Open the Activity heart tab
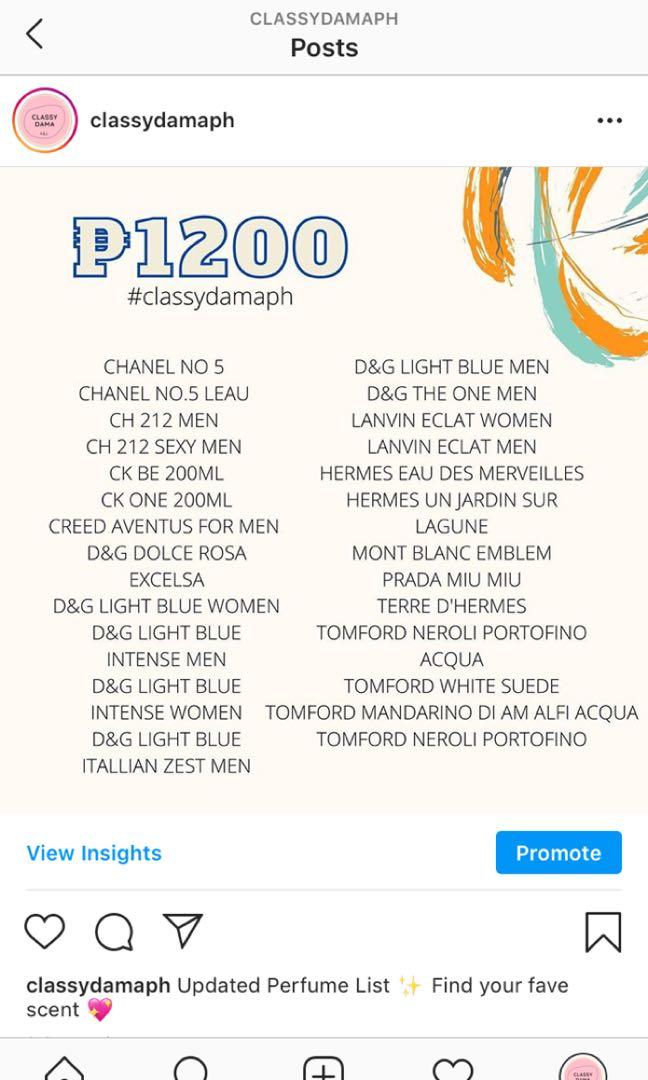The width and height of the screenshot is (648, 1080). [453, 1070]
